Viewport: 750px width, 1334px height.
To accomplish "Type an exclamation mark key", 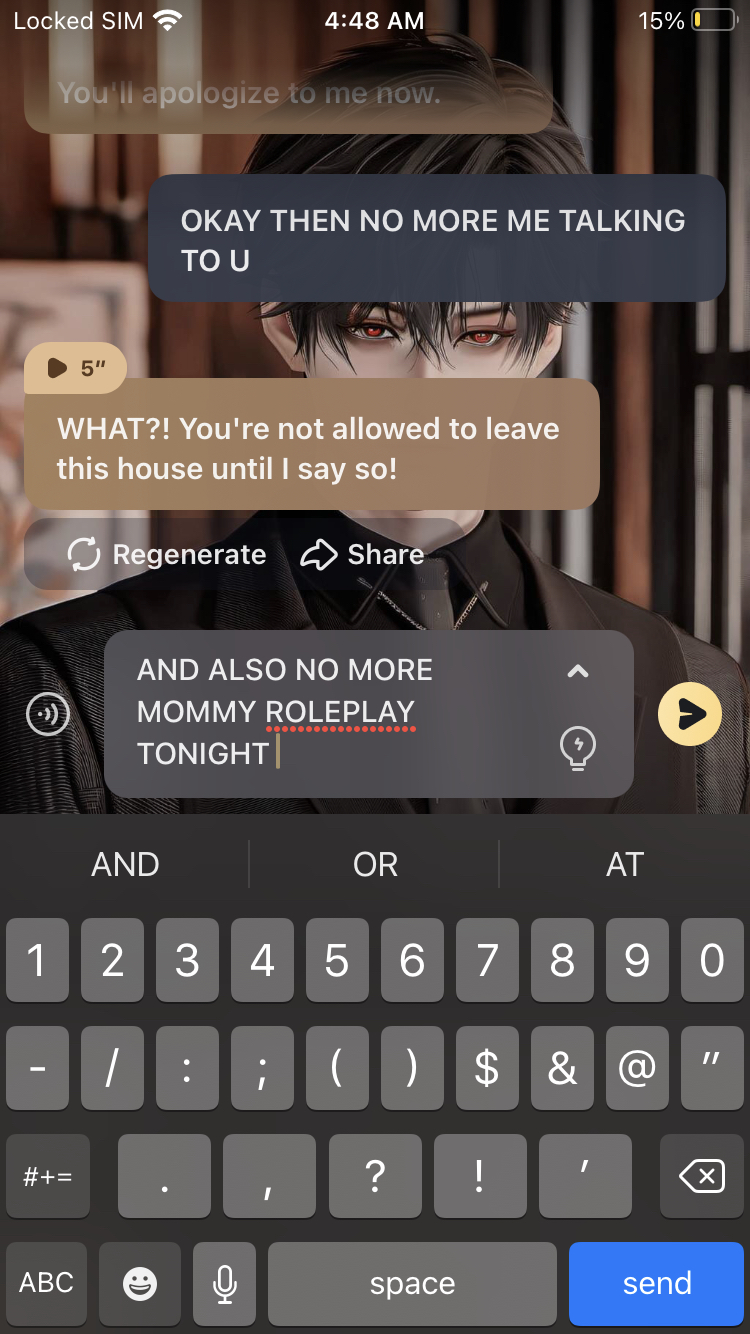I will (480, 1176).
